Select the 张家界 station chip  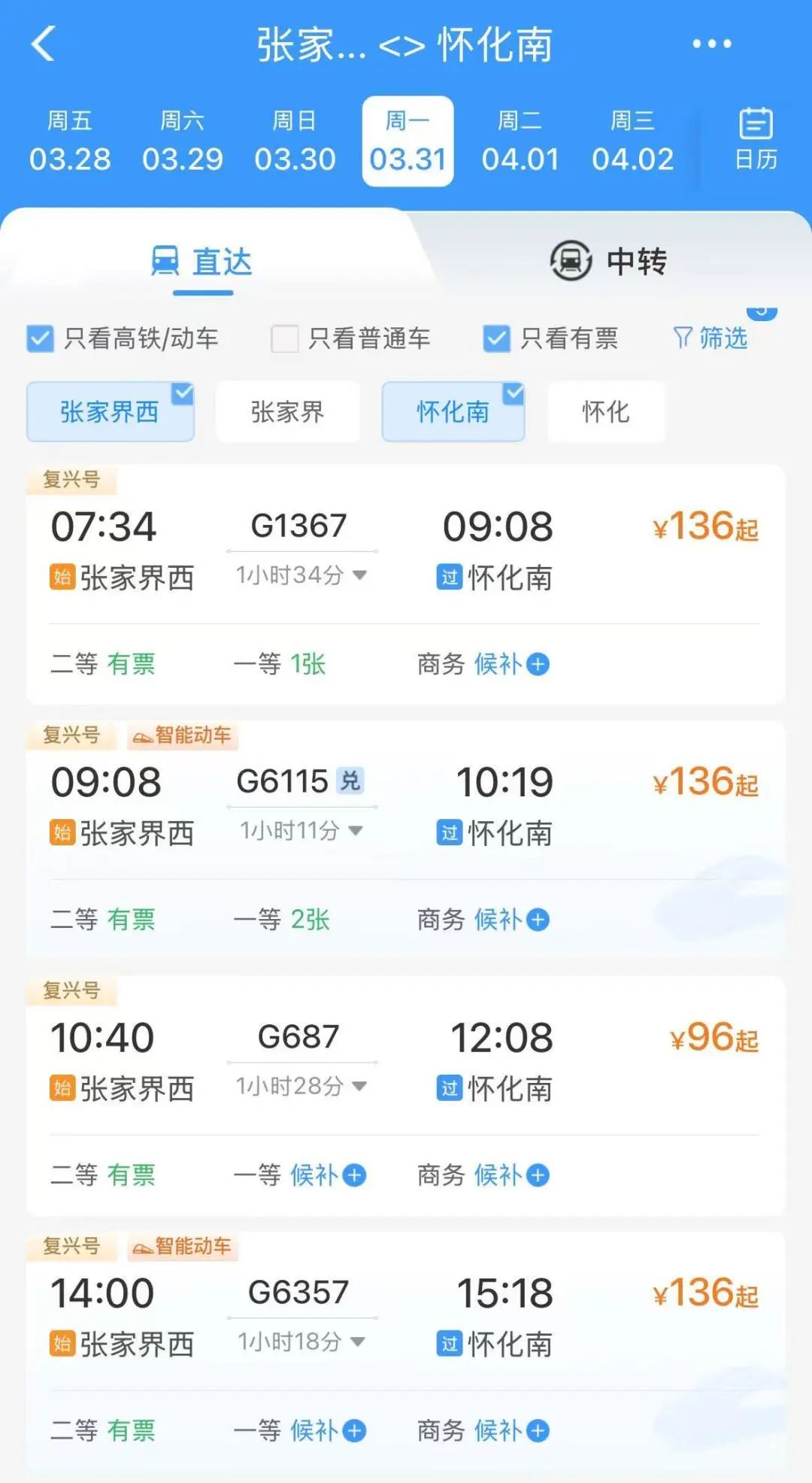click(x=287, y=412)
